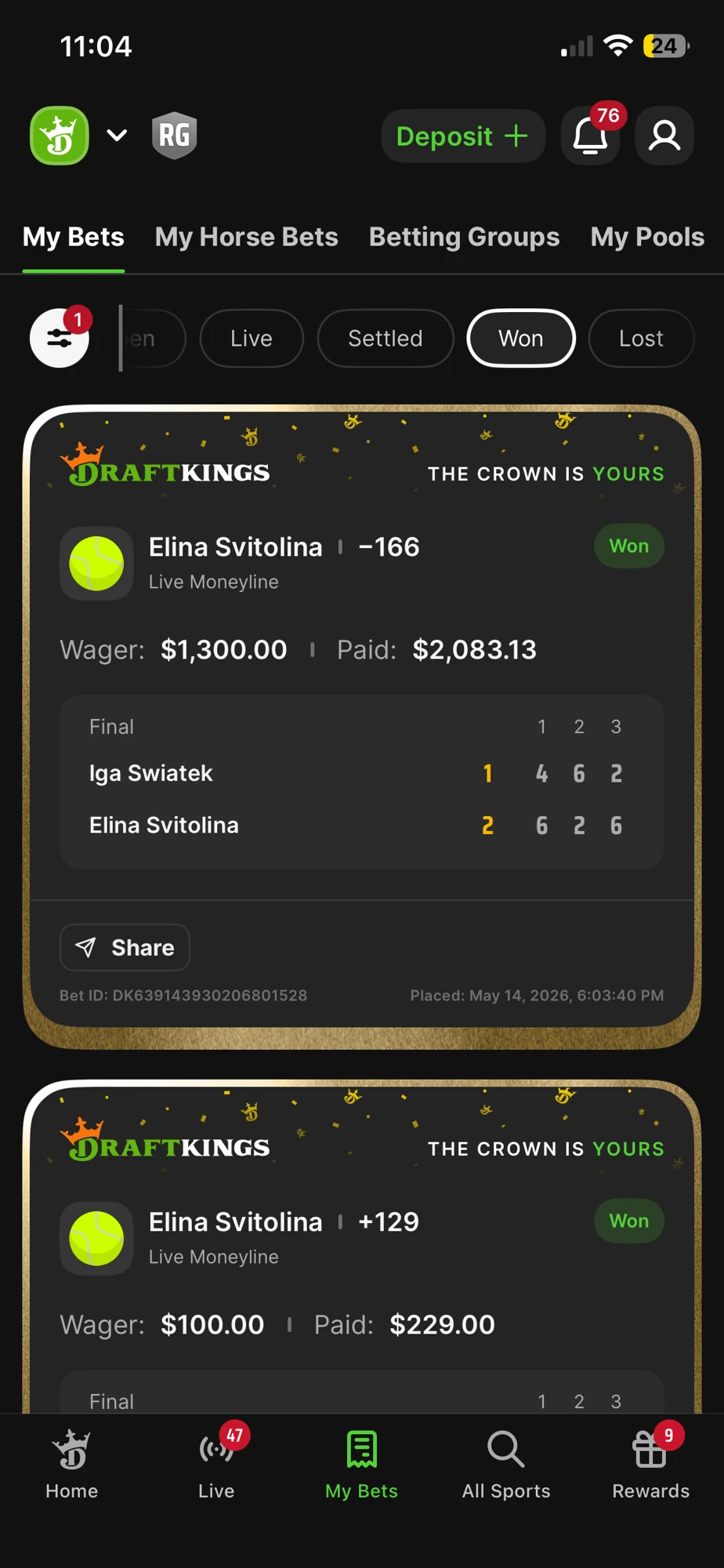Open the notifications bell
The image size is (724, 1568).
coord(591,136)
